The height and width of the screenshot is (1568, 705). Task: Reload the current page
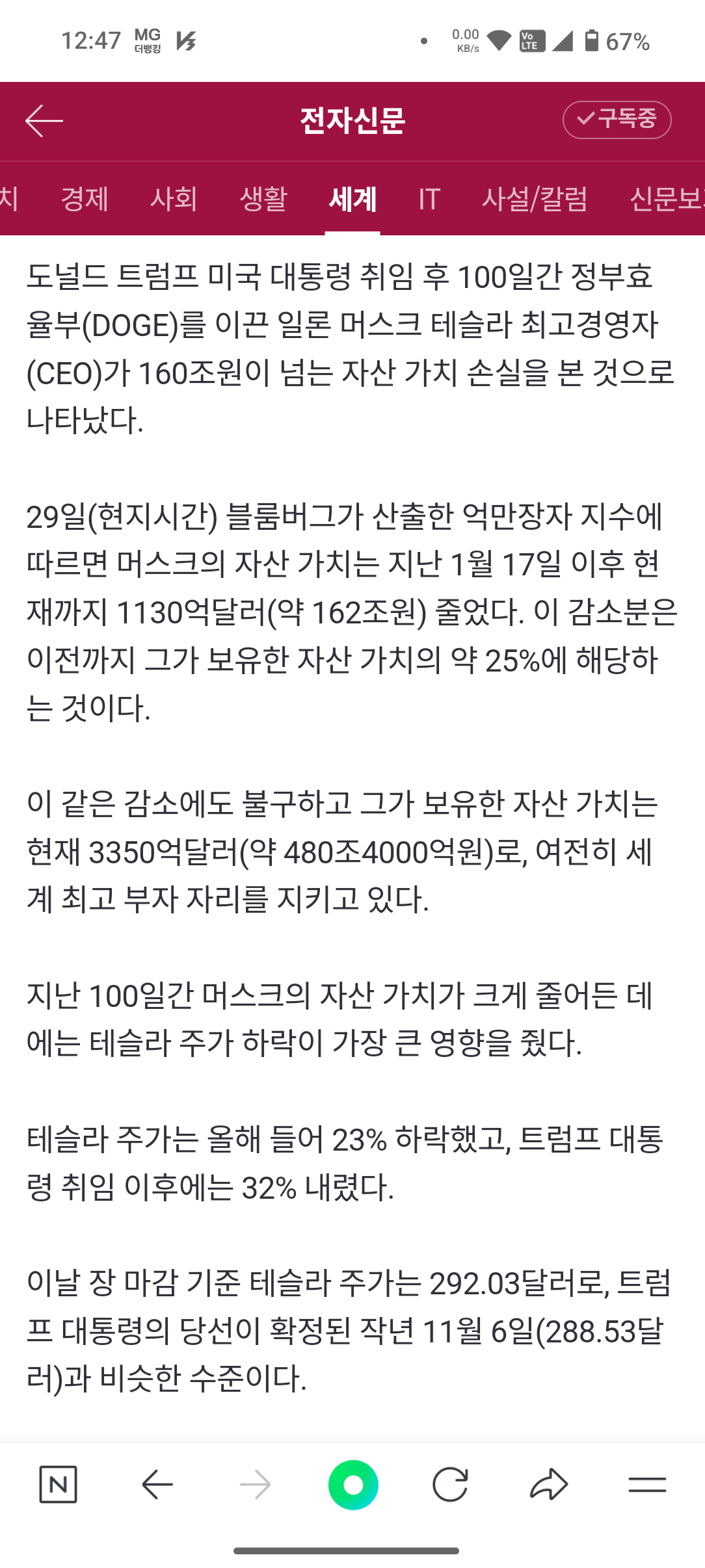click(x=450, y=1484)
